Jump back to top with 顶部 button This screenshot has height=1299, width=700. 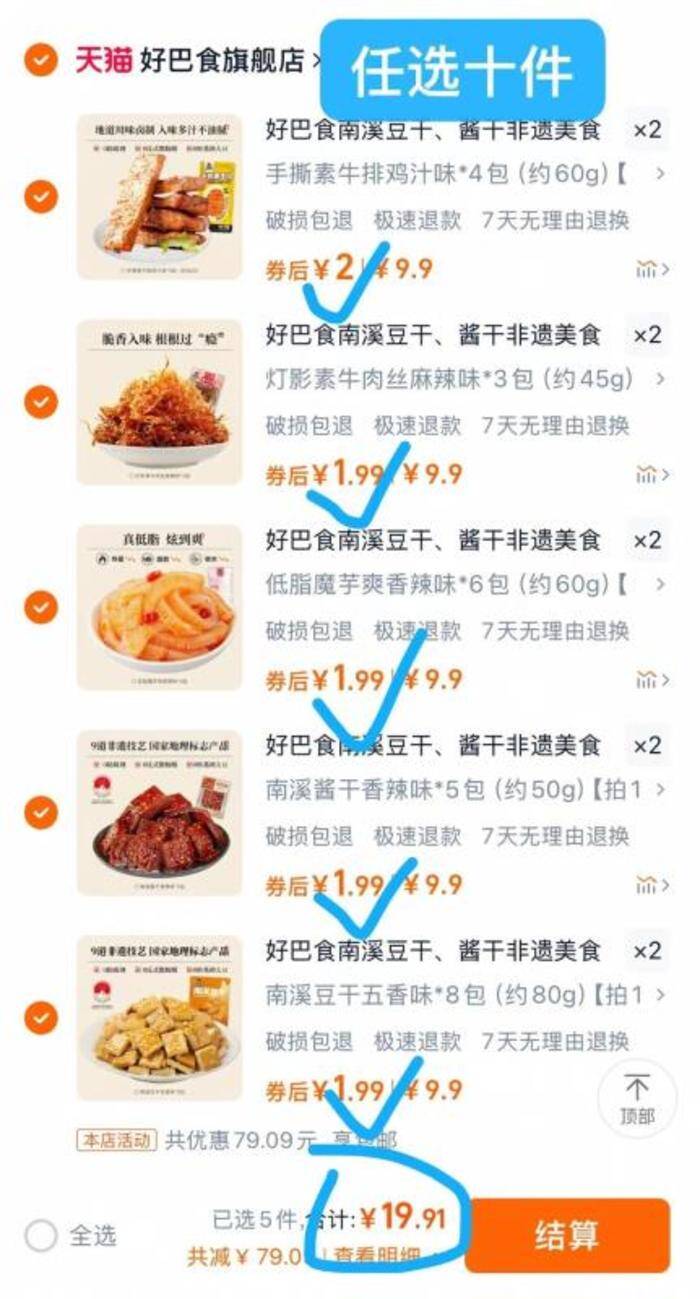pos(636,1098)
